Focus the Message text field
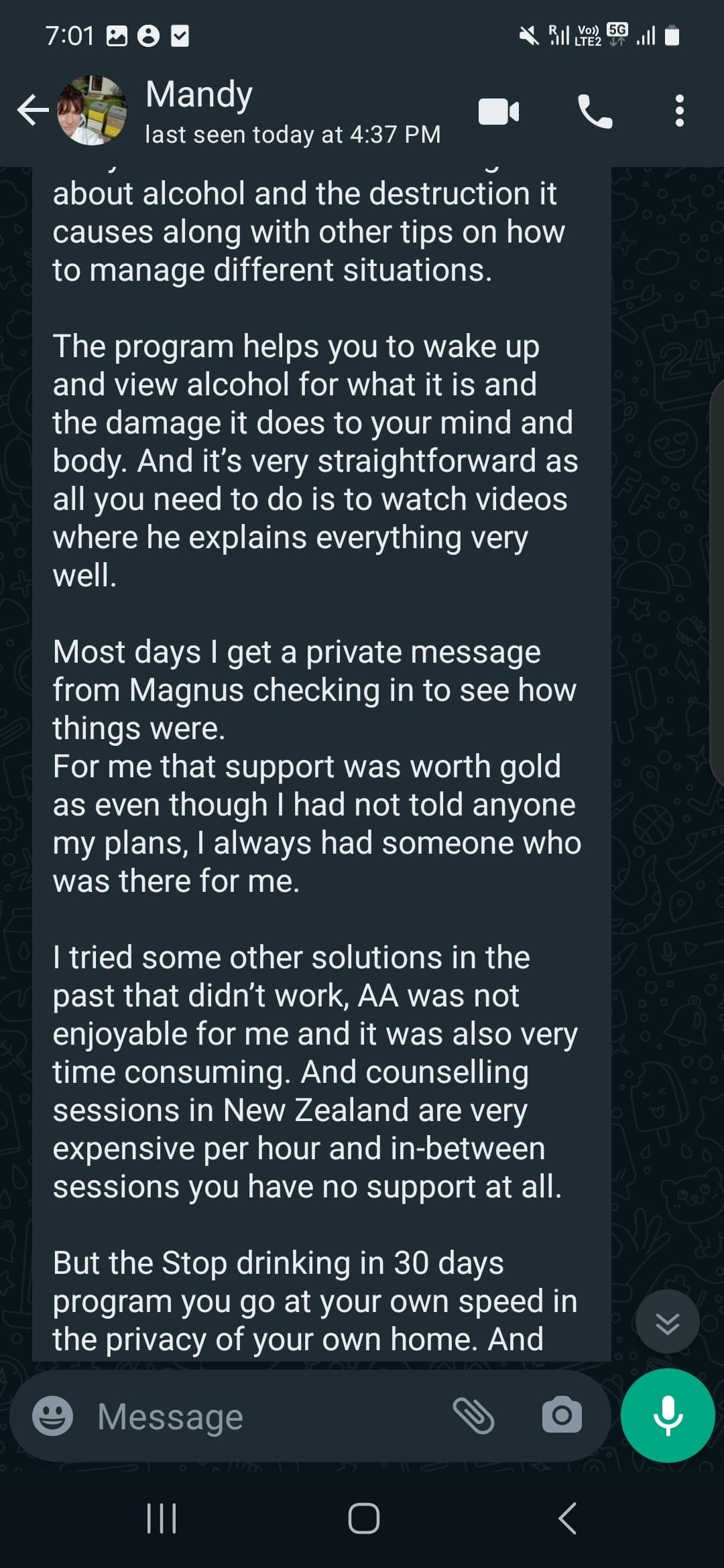 coord(268,1417)
